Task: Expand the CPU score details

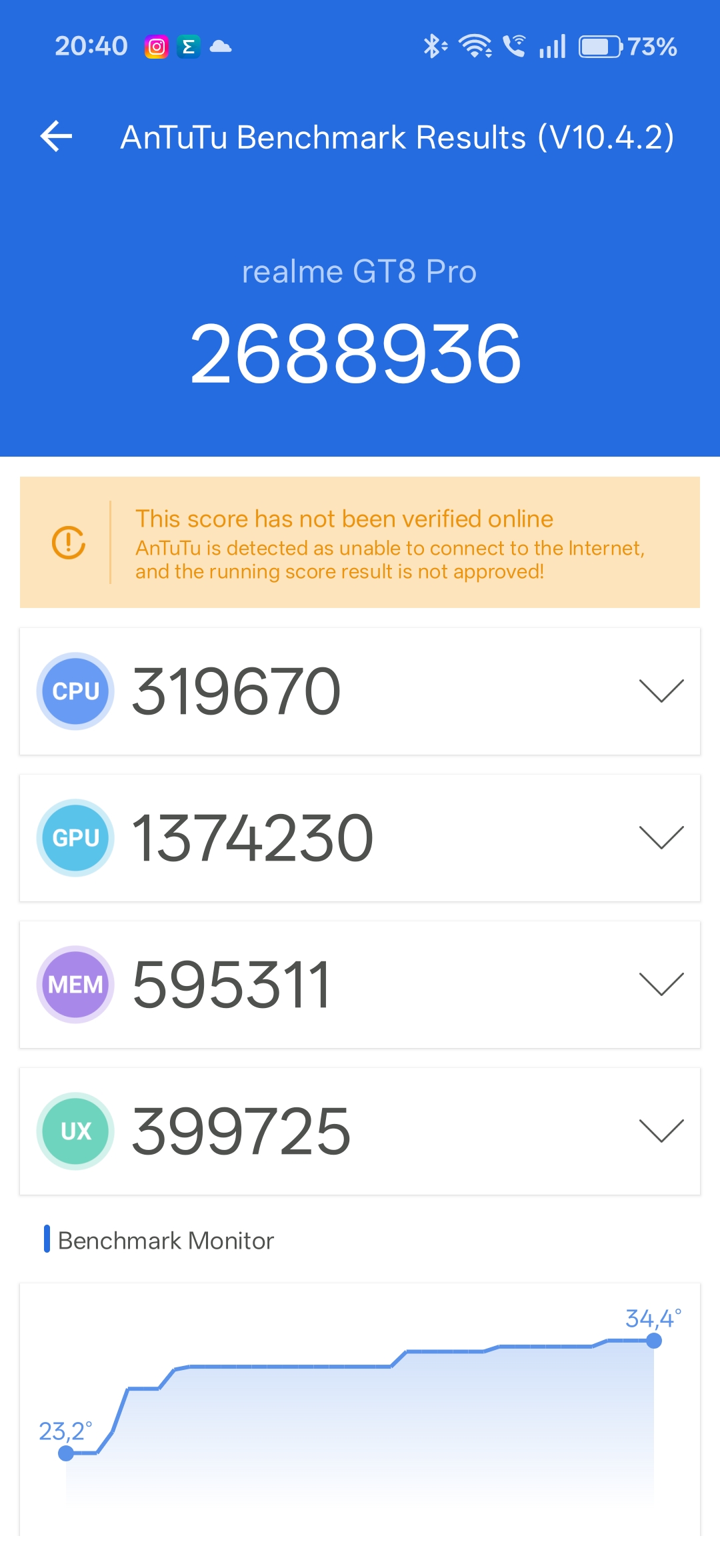Action: (x=661, y=691)
